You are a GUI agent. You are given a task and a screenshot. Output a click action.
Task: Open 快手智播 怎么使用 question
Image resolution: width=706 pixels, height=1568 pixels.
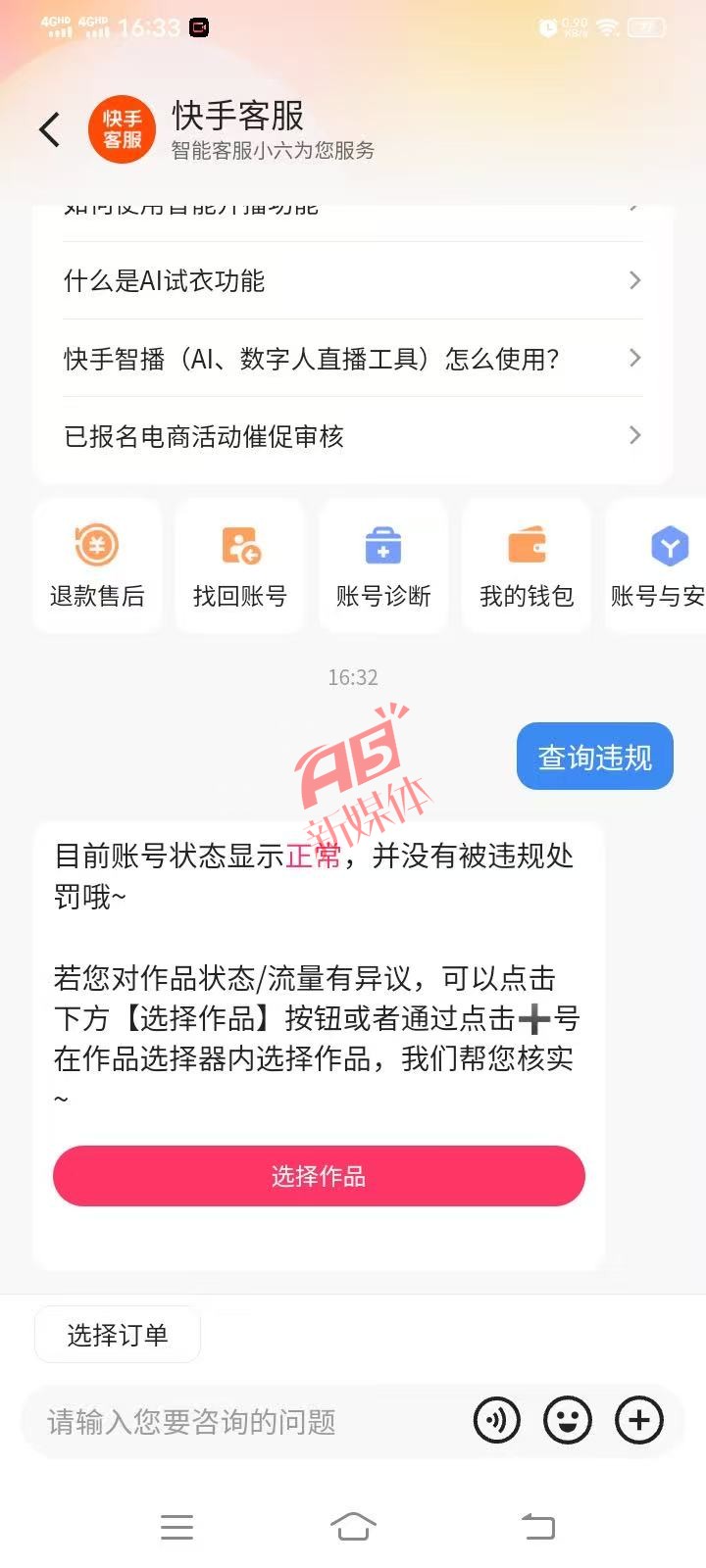[352, 359]
